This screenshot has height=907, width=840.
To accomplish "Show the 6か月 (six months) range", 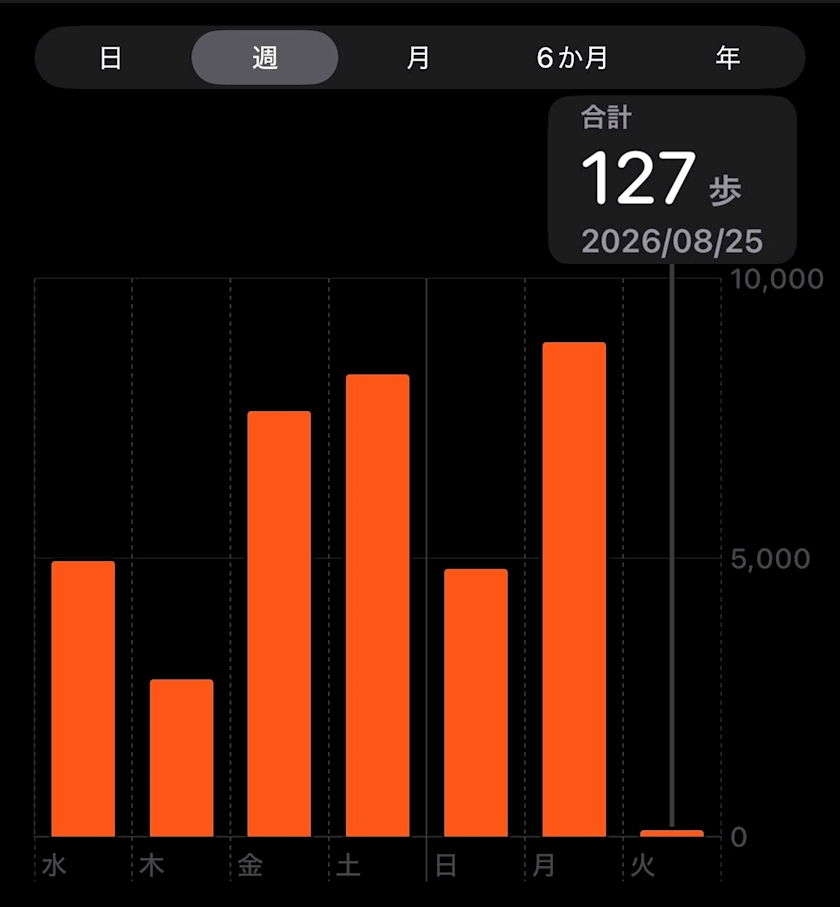I will click(572, 58).
